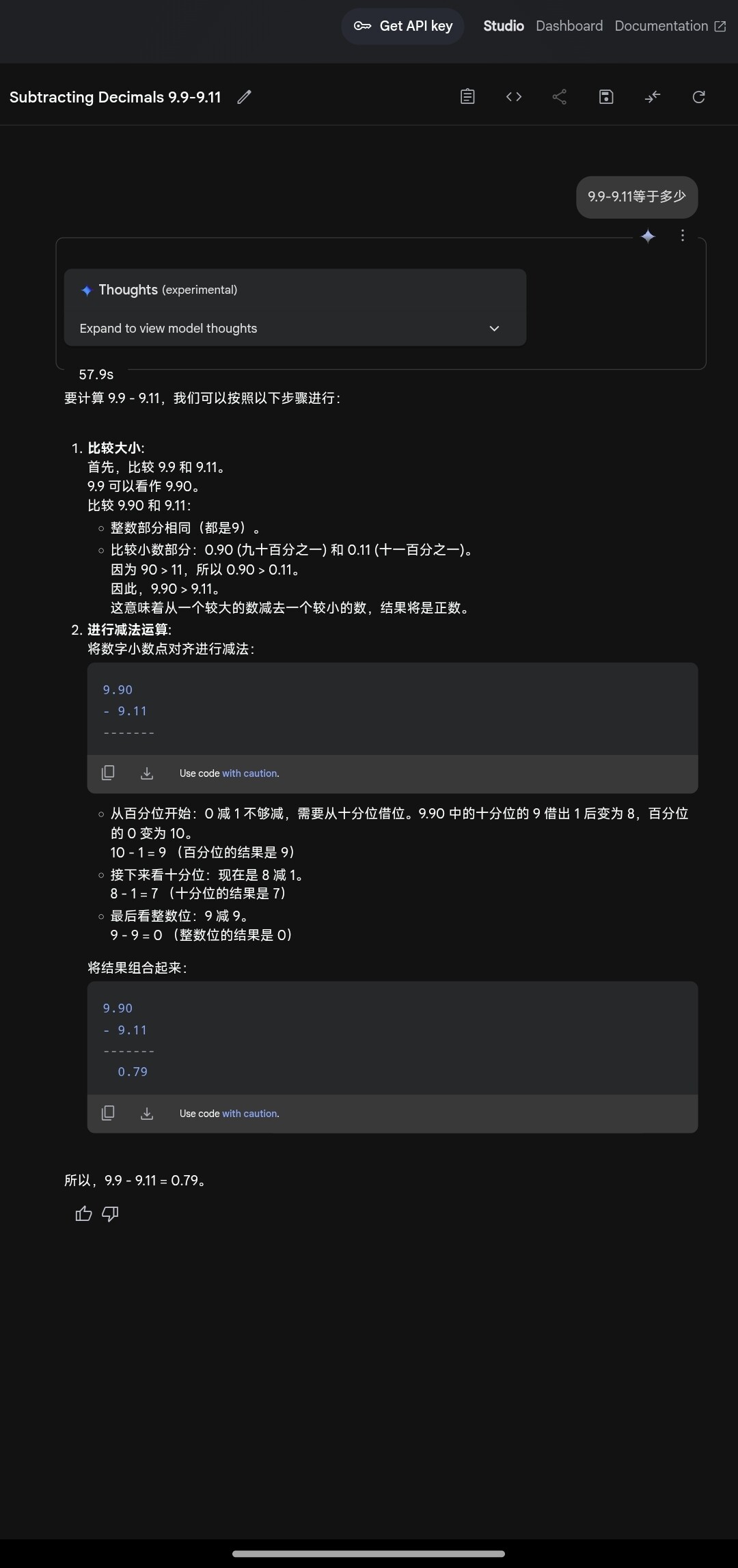Download the code block containing 0.79
This screenshot has width=738, height=1568.
tap(147, 1114)
